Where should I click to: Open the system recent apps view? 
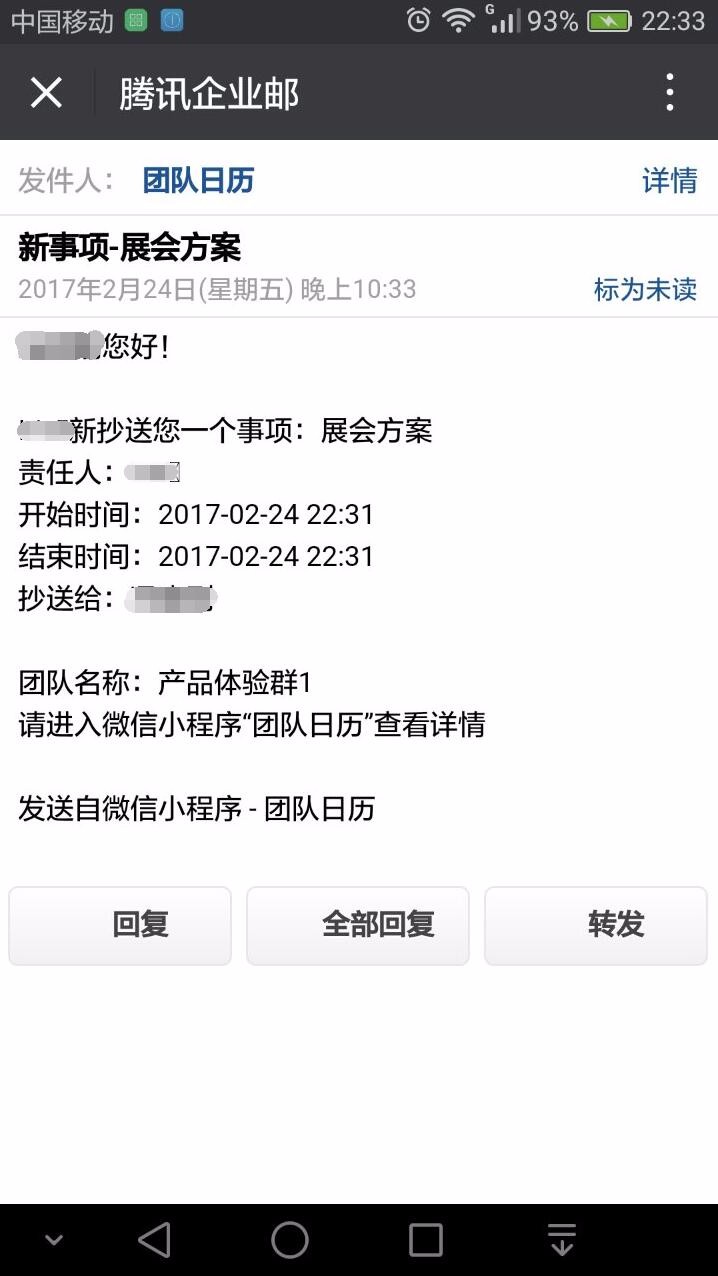[426, 1240]
